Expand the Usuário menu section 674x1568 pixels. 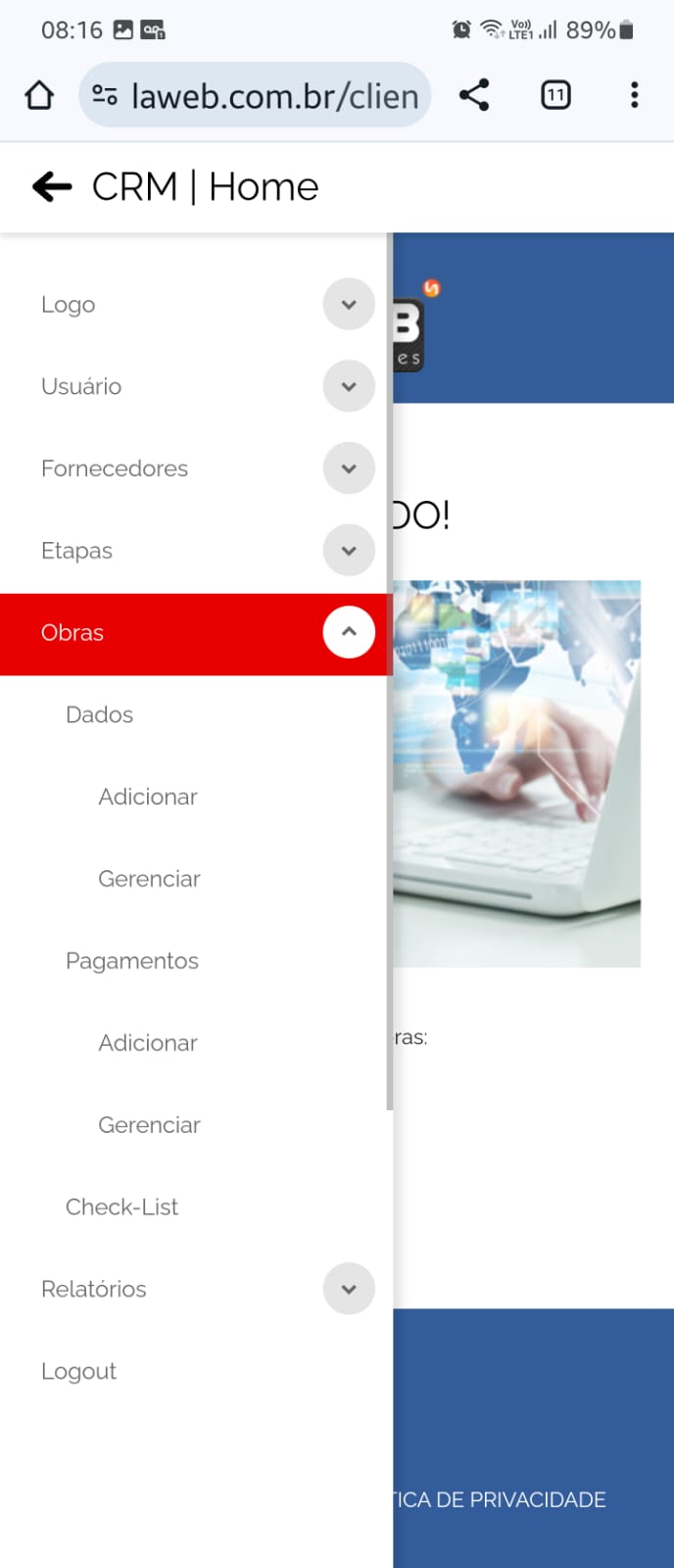(x=349, y=386)
